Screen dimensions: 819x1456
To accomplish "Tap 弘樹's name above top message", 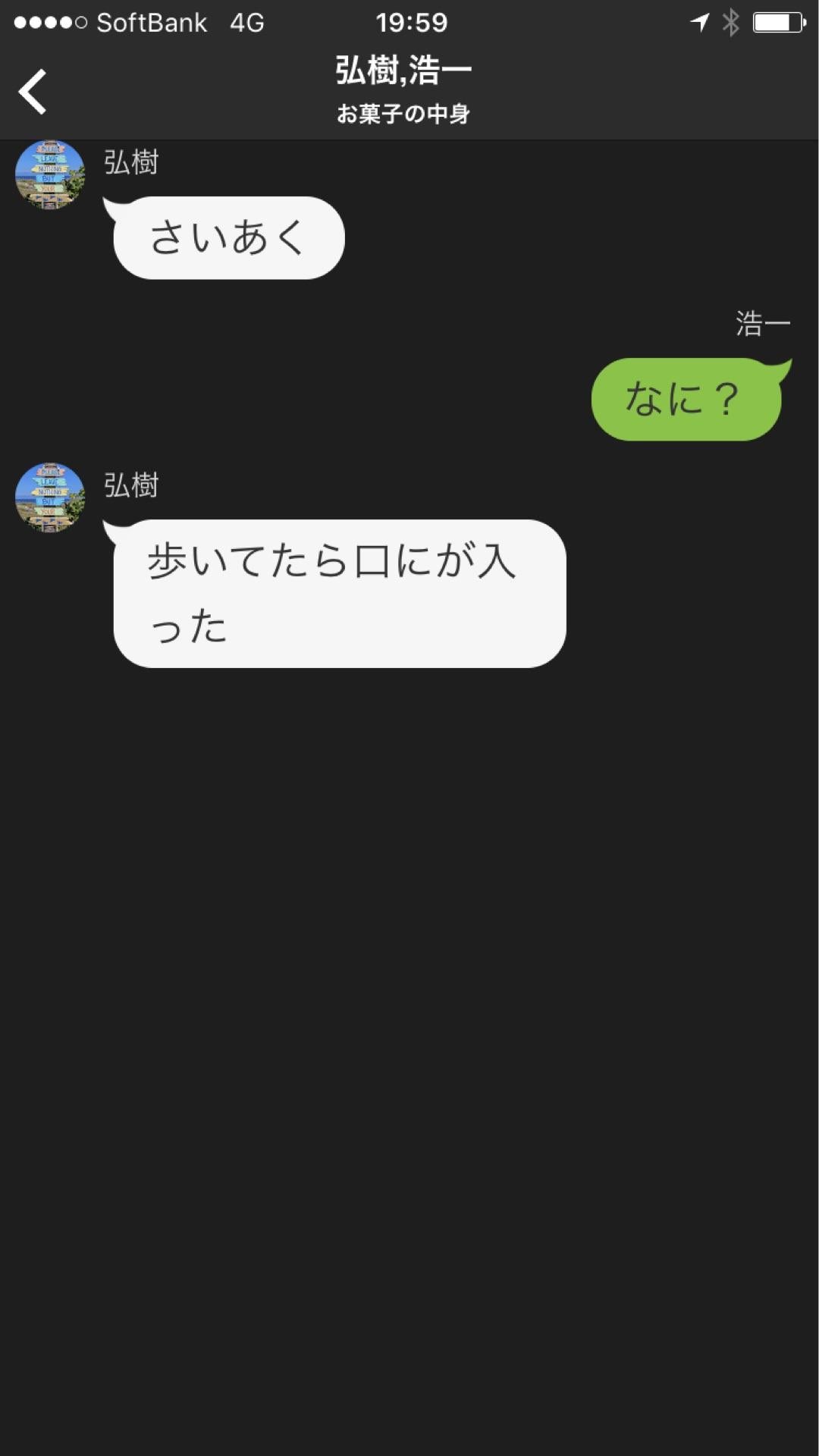I will click(129, 162).
